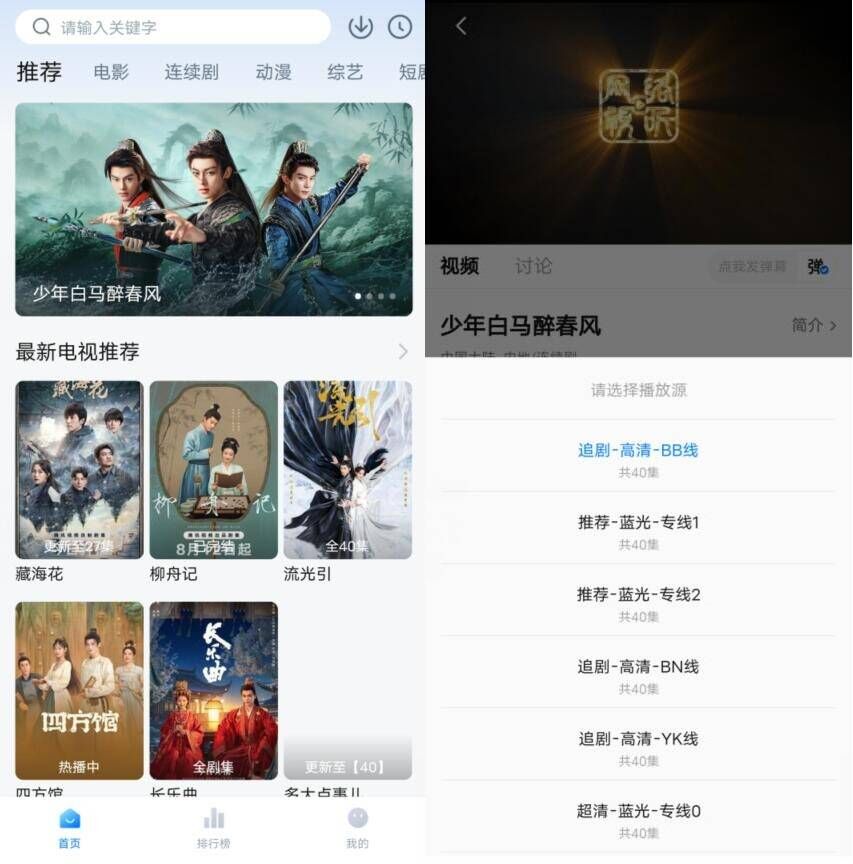Open the 长乐曲 show card
Viewport: 853px width, 864px height.
pos(213,690)
